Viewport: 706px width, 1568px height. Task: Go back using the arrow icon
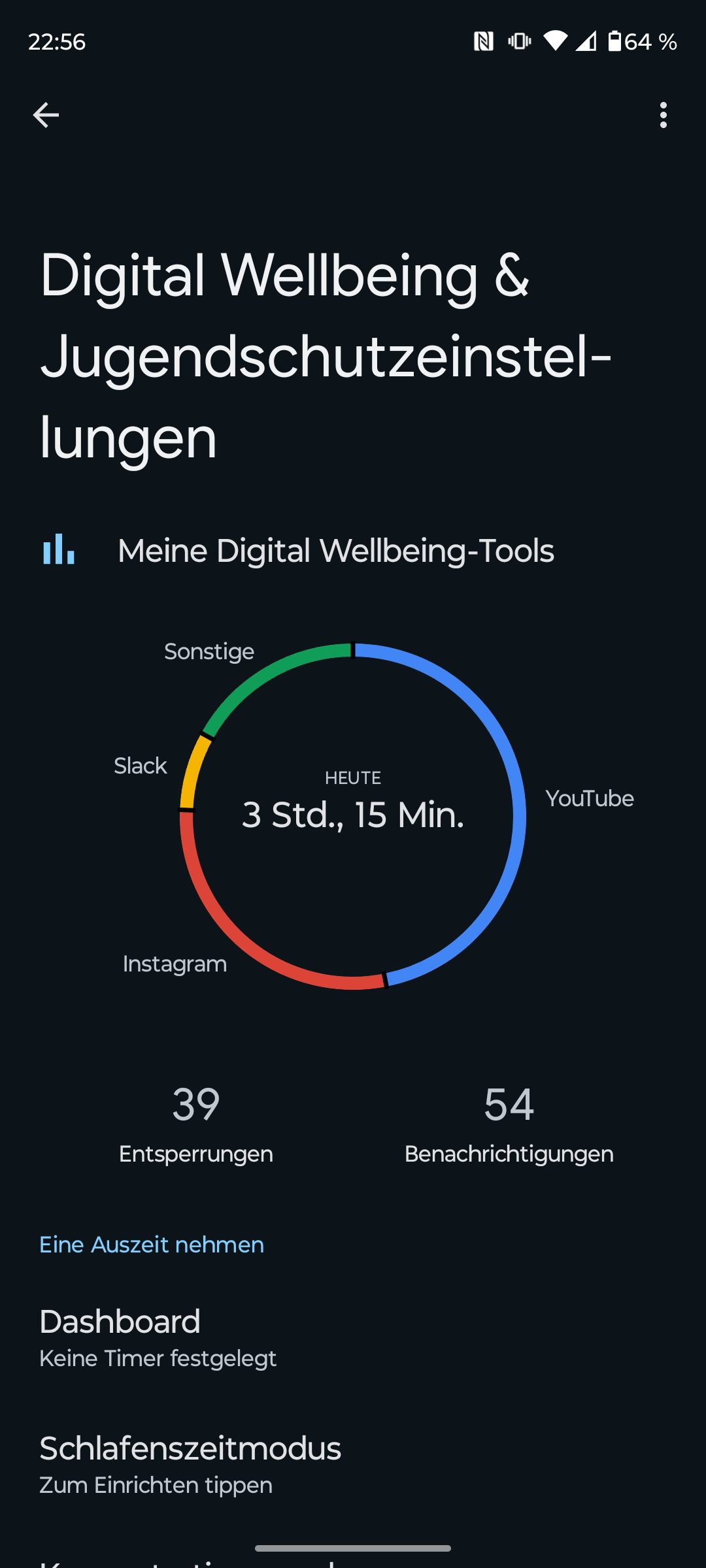pyautogui.click(x=46, y=115)
